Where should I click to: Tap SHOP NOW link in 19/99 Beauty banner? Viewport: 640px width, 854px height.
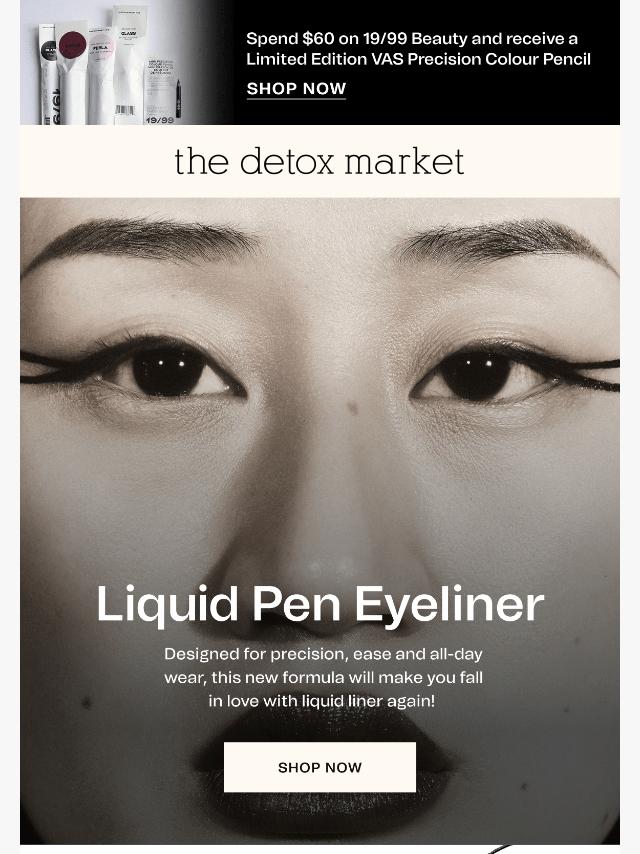(x=296, y=88)
